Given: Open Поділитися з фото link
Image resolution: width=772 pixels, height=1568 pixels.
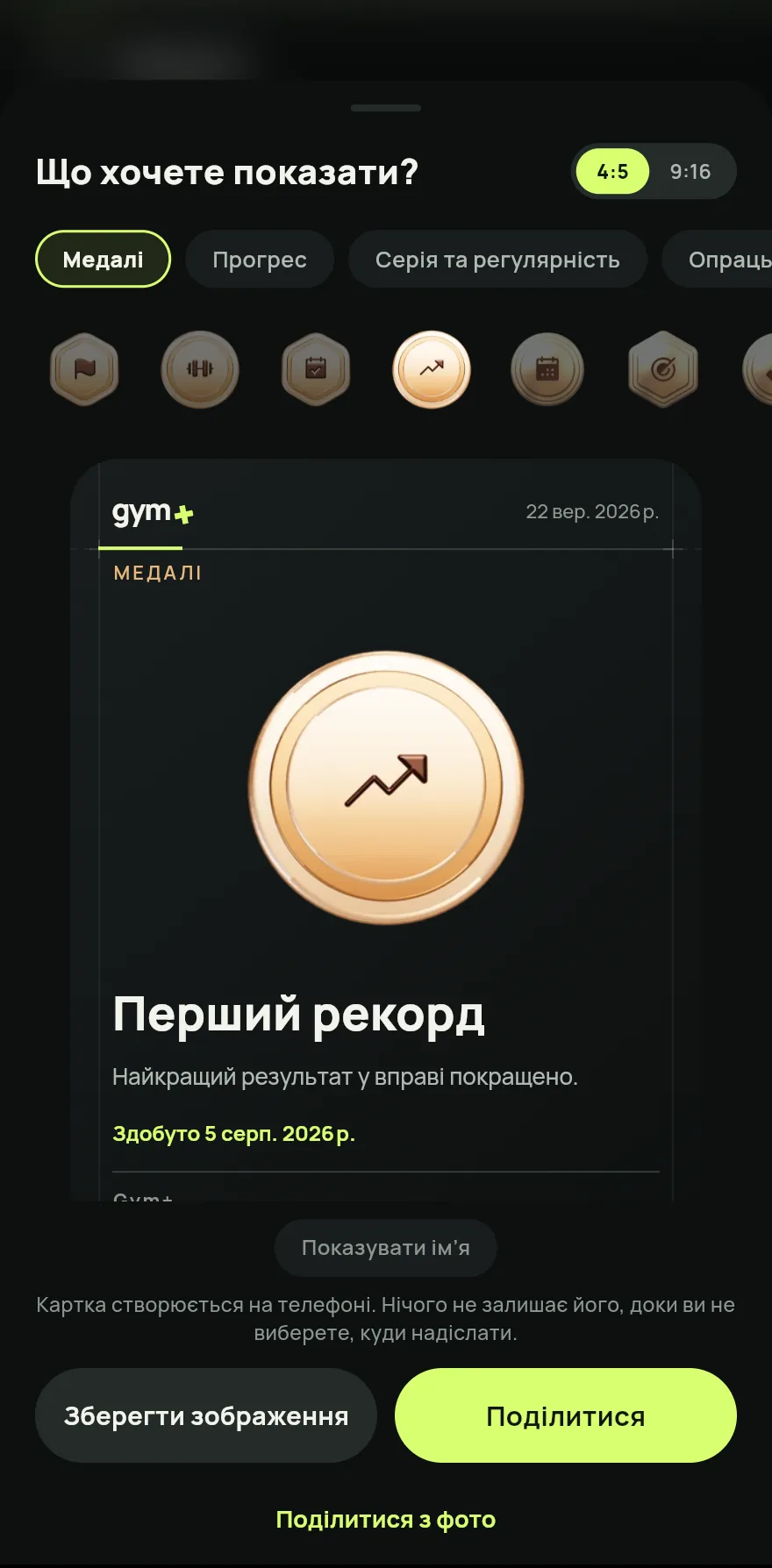Looking at the screenshot, I should 386,1519.
